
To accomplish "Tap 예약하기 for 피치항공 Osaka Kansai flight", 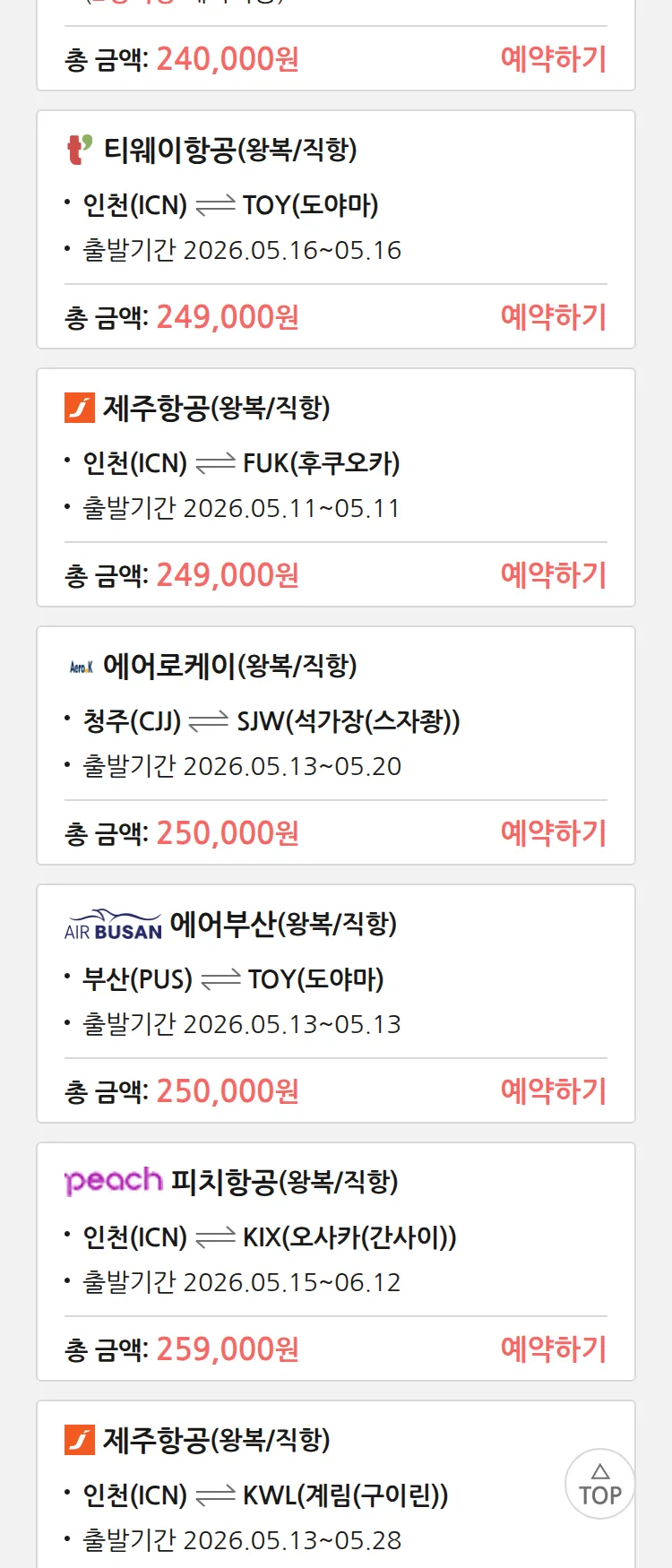I will [x=554, y=1349].
